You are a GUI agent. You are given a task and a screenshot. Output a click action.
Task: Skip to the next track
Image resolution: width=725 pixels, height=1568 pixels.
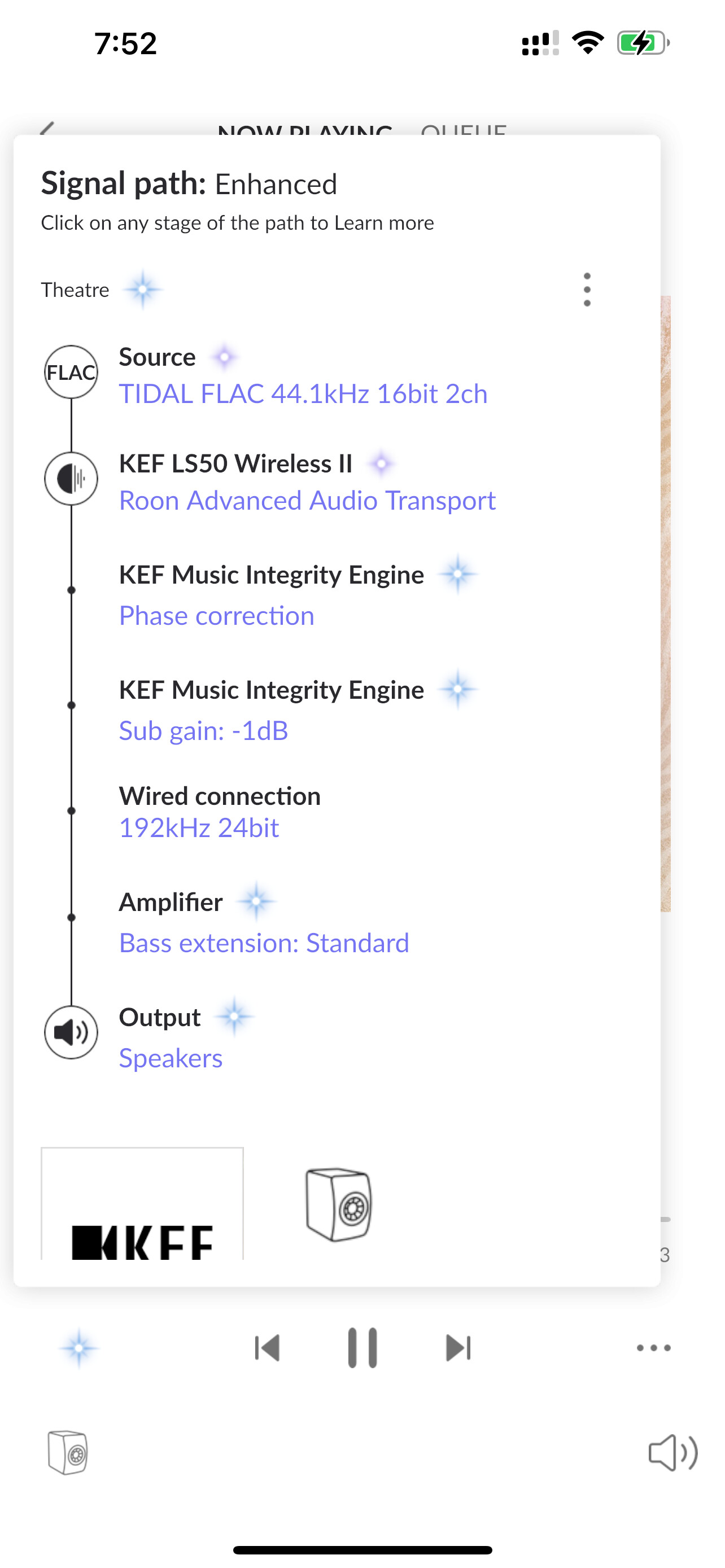(x=458, y=1348)
